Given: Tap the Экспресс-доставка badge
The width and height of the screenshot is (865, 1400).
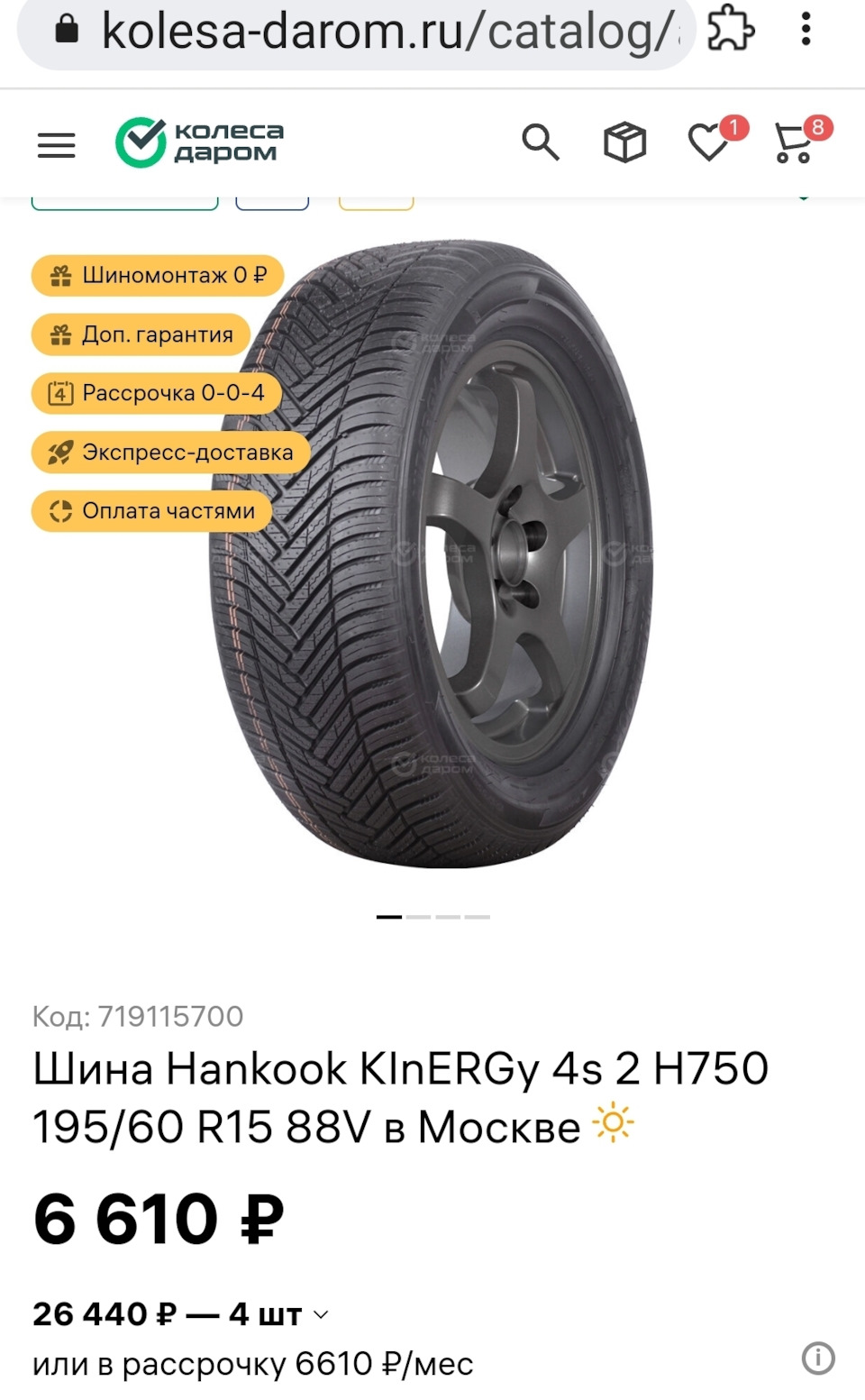Looking at the screenshot, I should [x=171, y=453].
